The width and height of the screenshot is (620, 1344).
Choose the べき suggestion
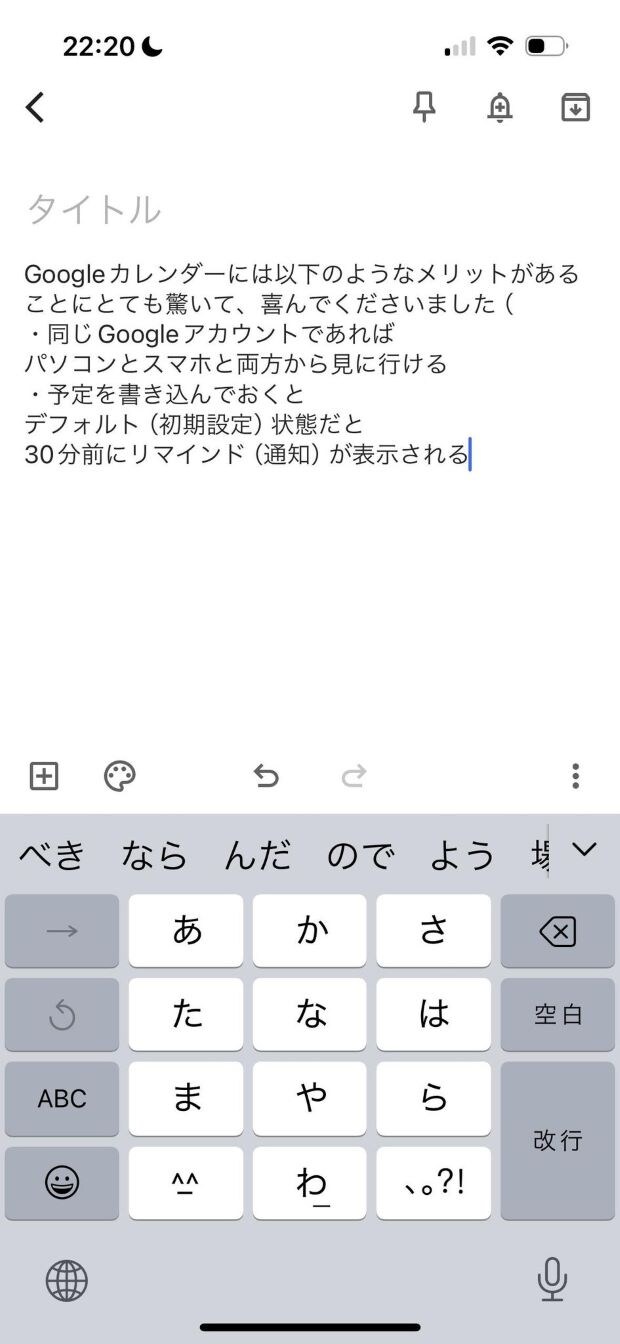pos(51,856)
